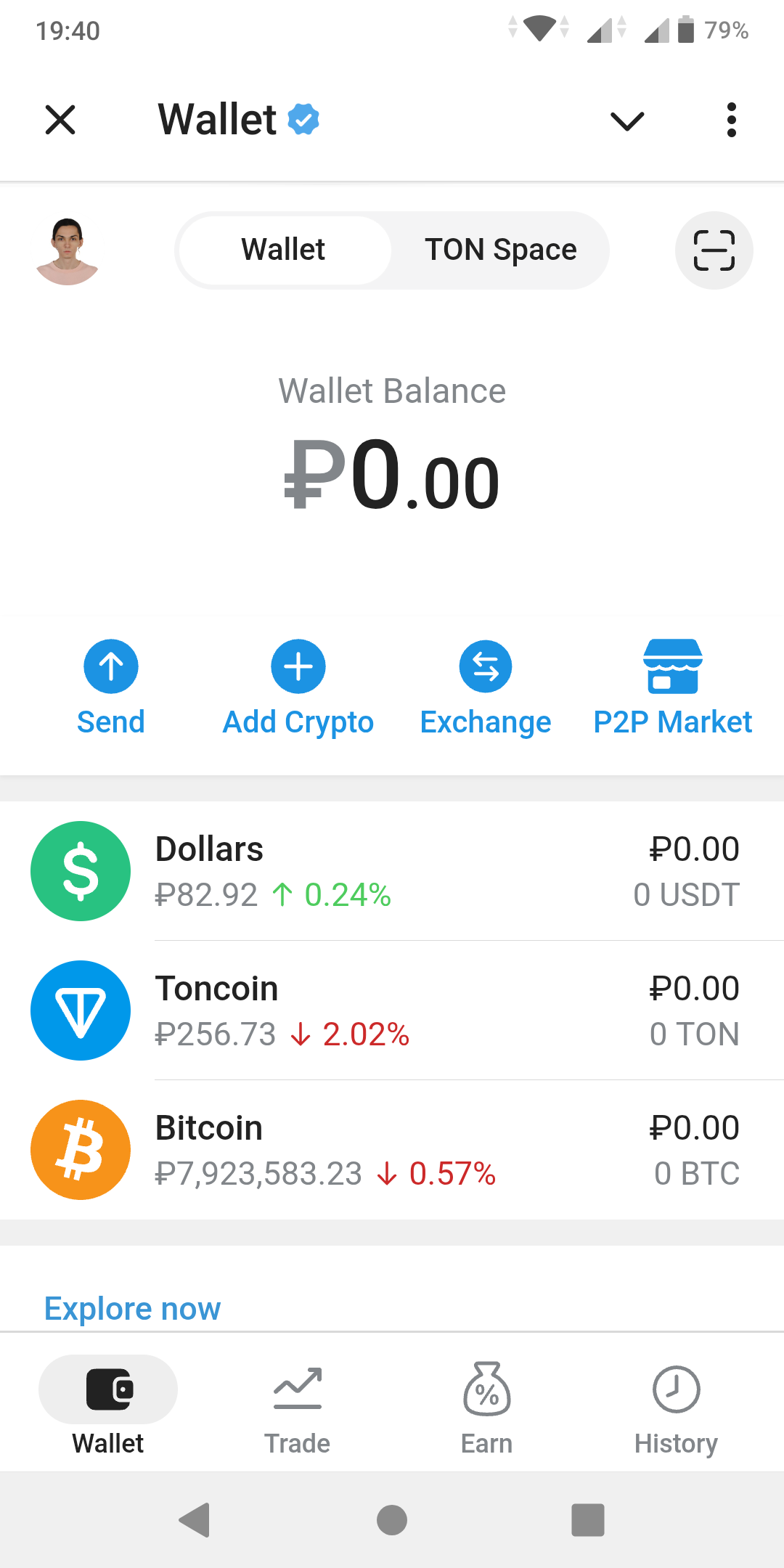Open the three-dot overflow menu
Viewport: 784px width, 1568px height.
pos(731,120)
